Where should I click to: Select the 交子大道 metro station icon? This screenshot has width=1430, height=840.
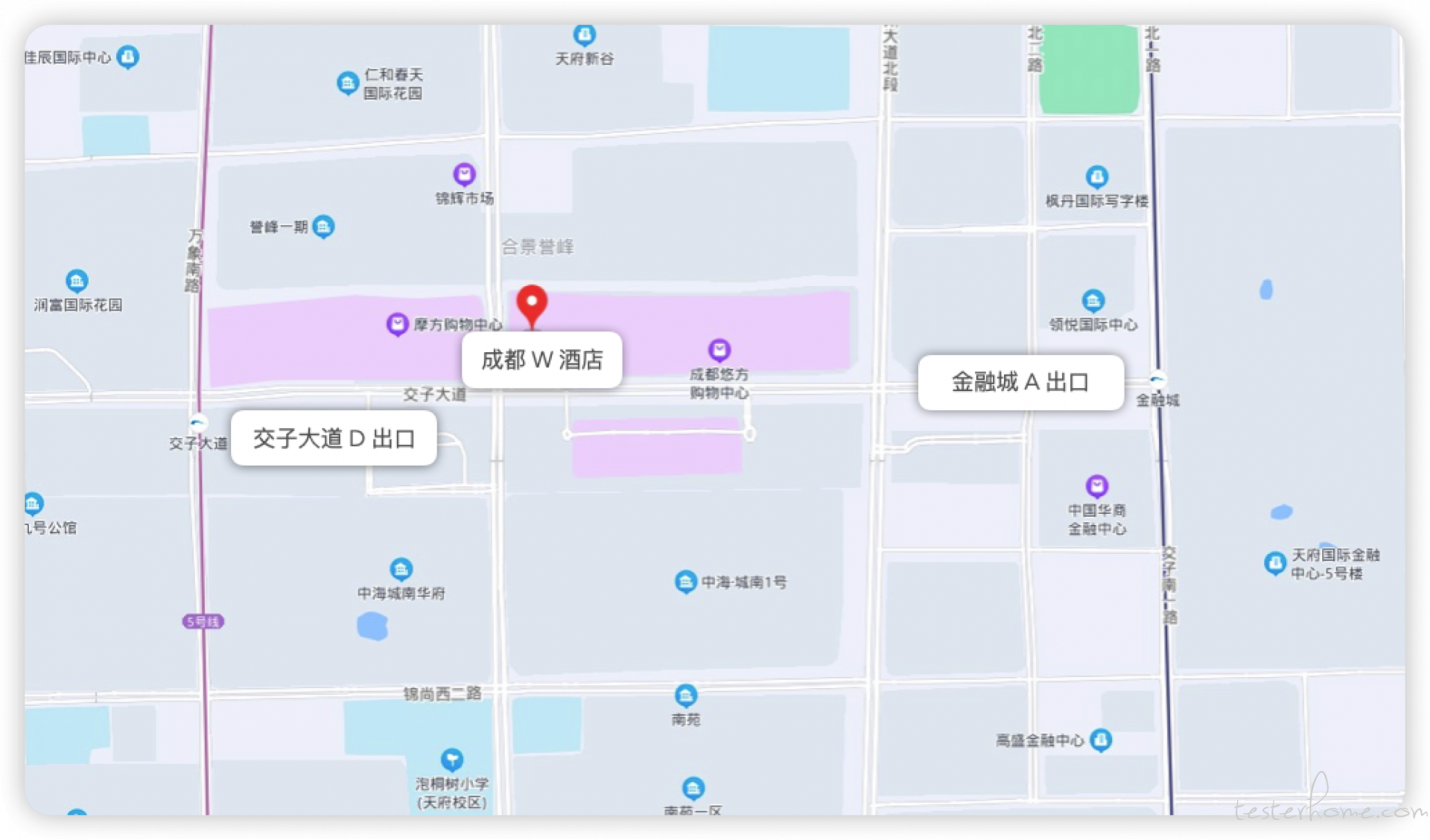coord(198,422)
